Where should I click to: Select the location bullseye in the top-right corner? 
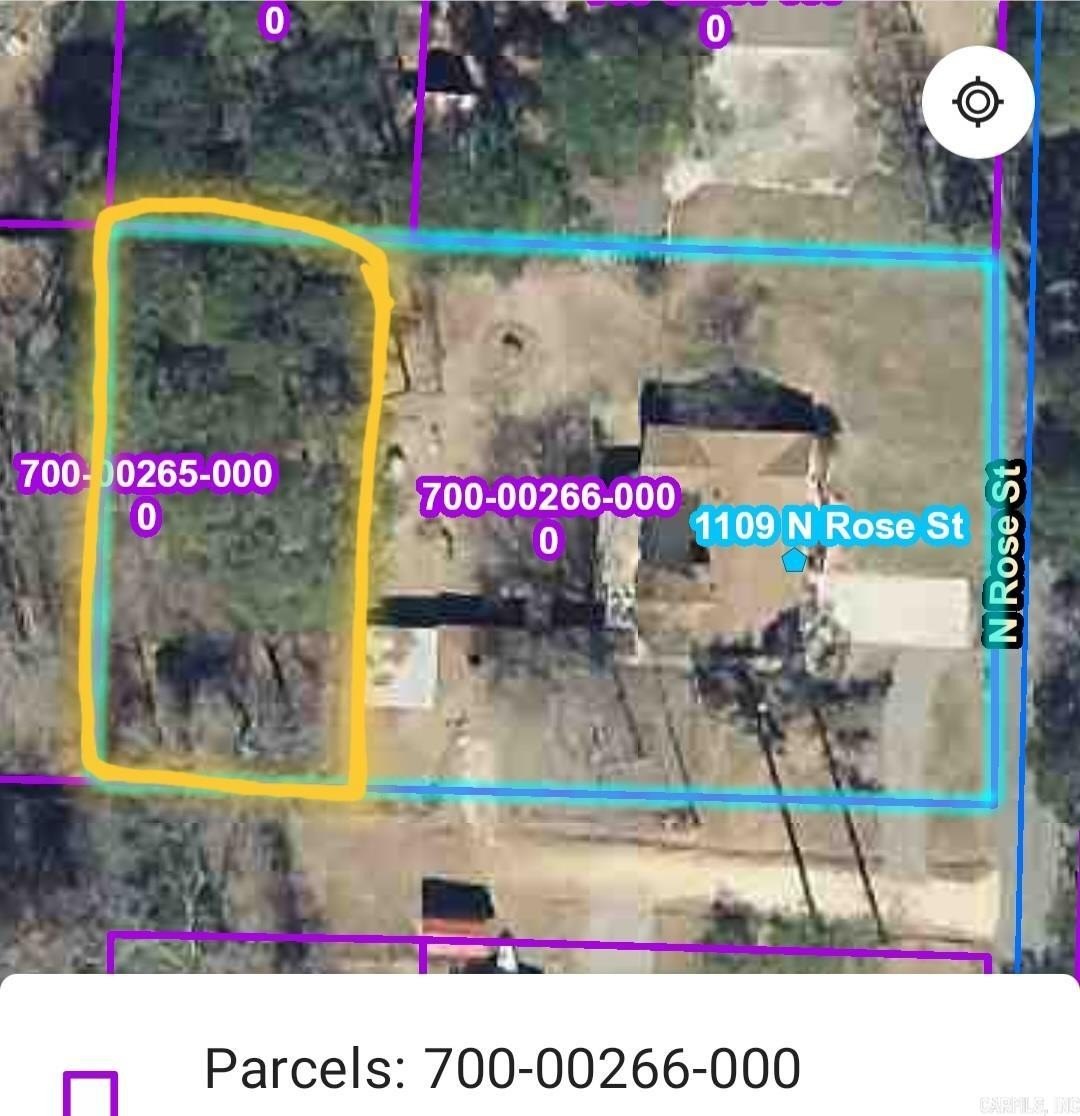(x=978, y=98)
